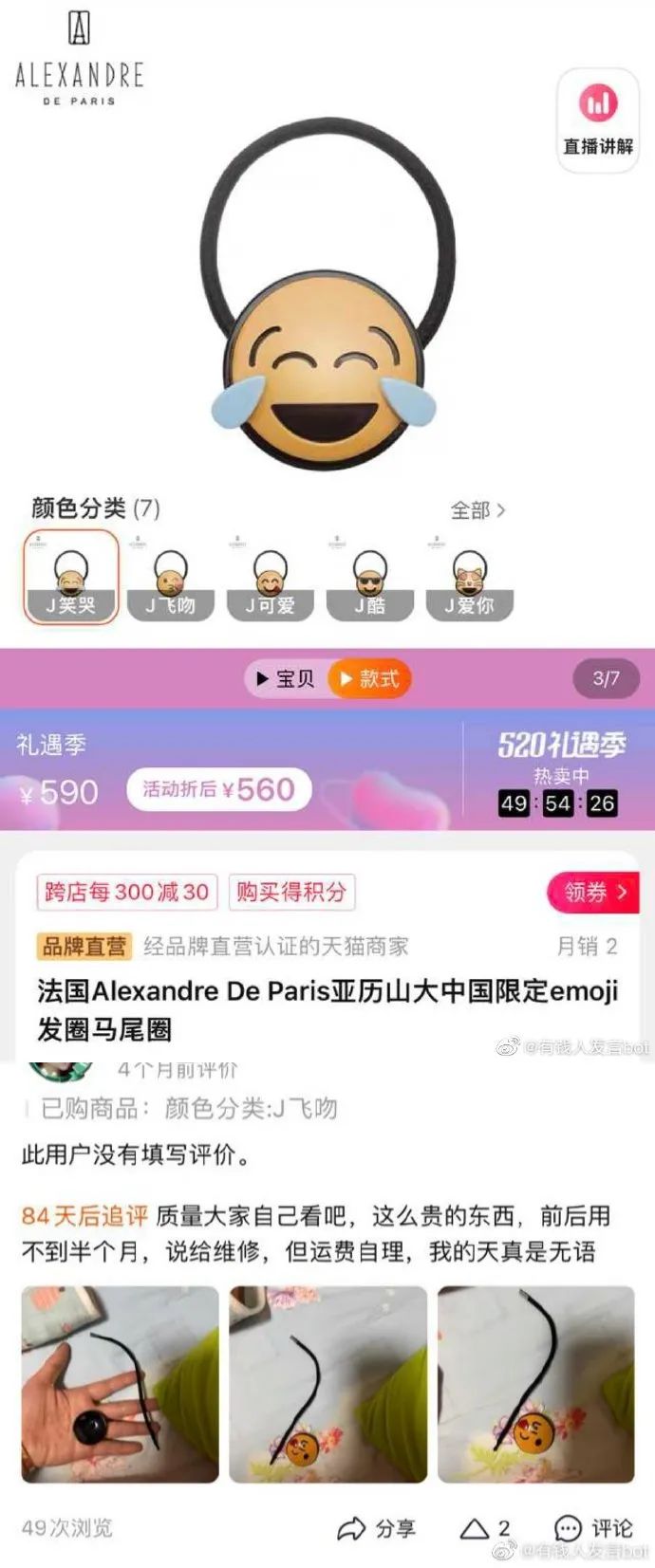The height and width of the screenshot is (1568, 655).
Task: Share this review via 分享
Action: point(377,1528)
